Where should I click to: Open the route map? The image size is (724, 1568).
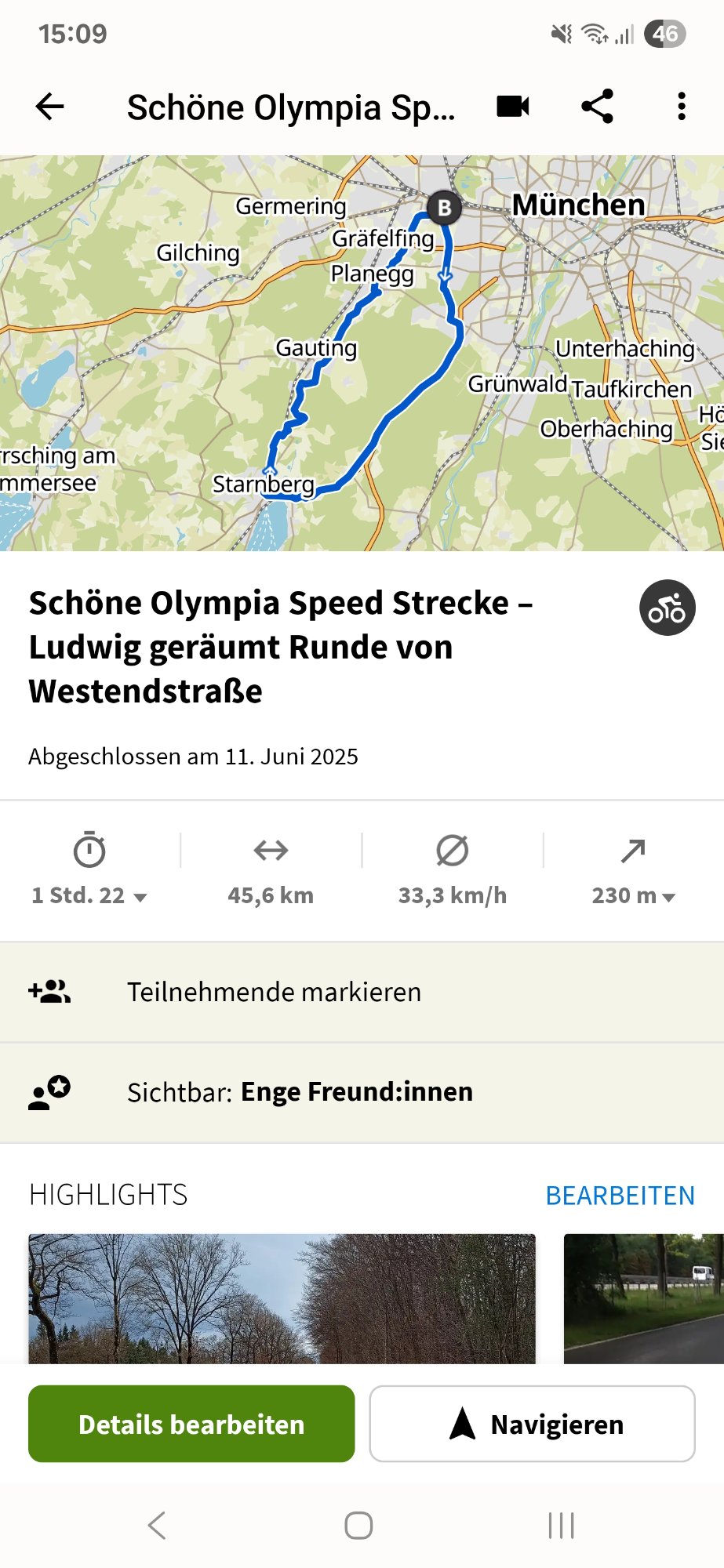pos(361,353)
